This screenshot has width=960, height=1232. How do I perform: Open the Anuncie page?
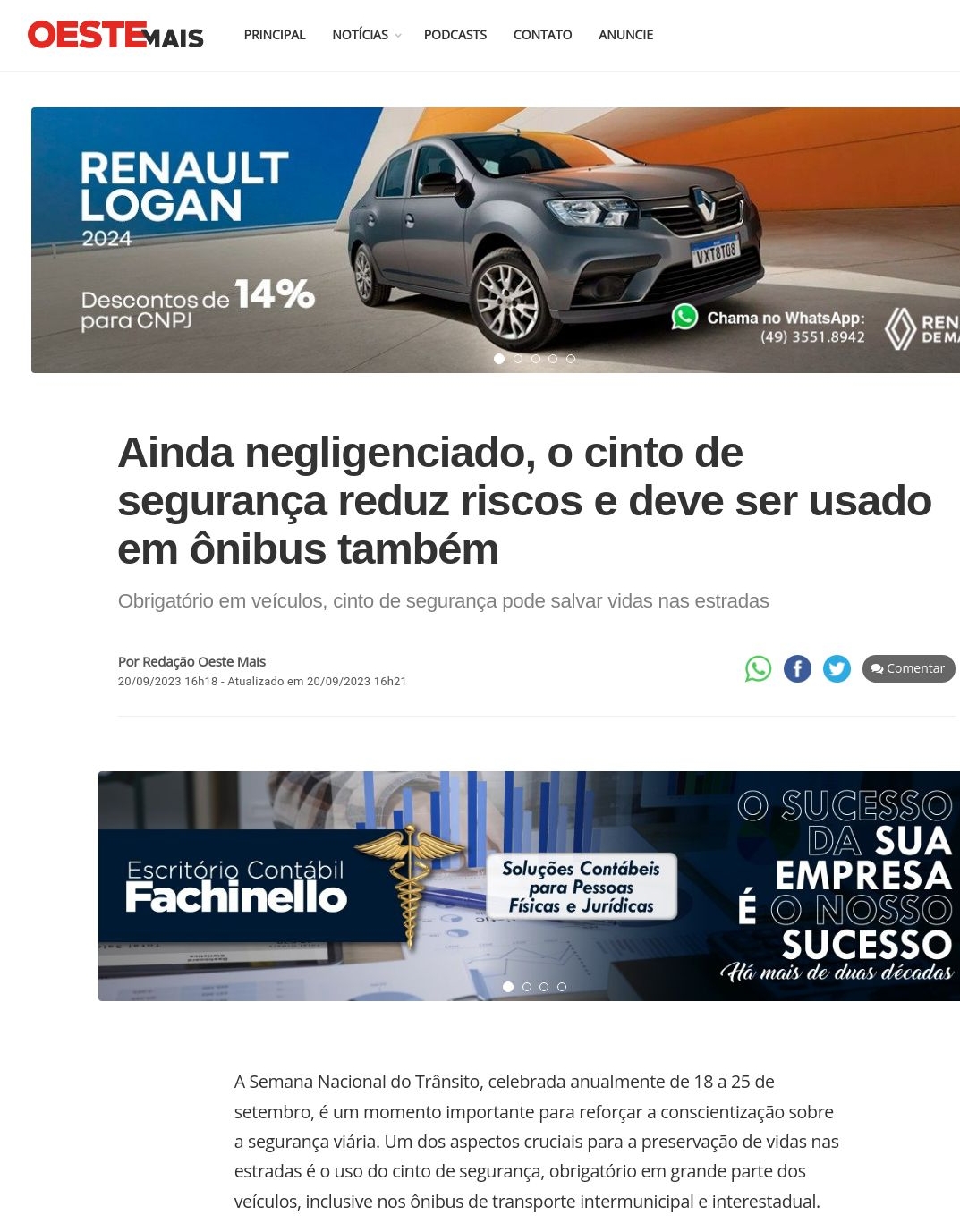pos(625,35)
